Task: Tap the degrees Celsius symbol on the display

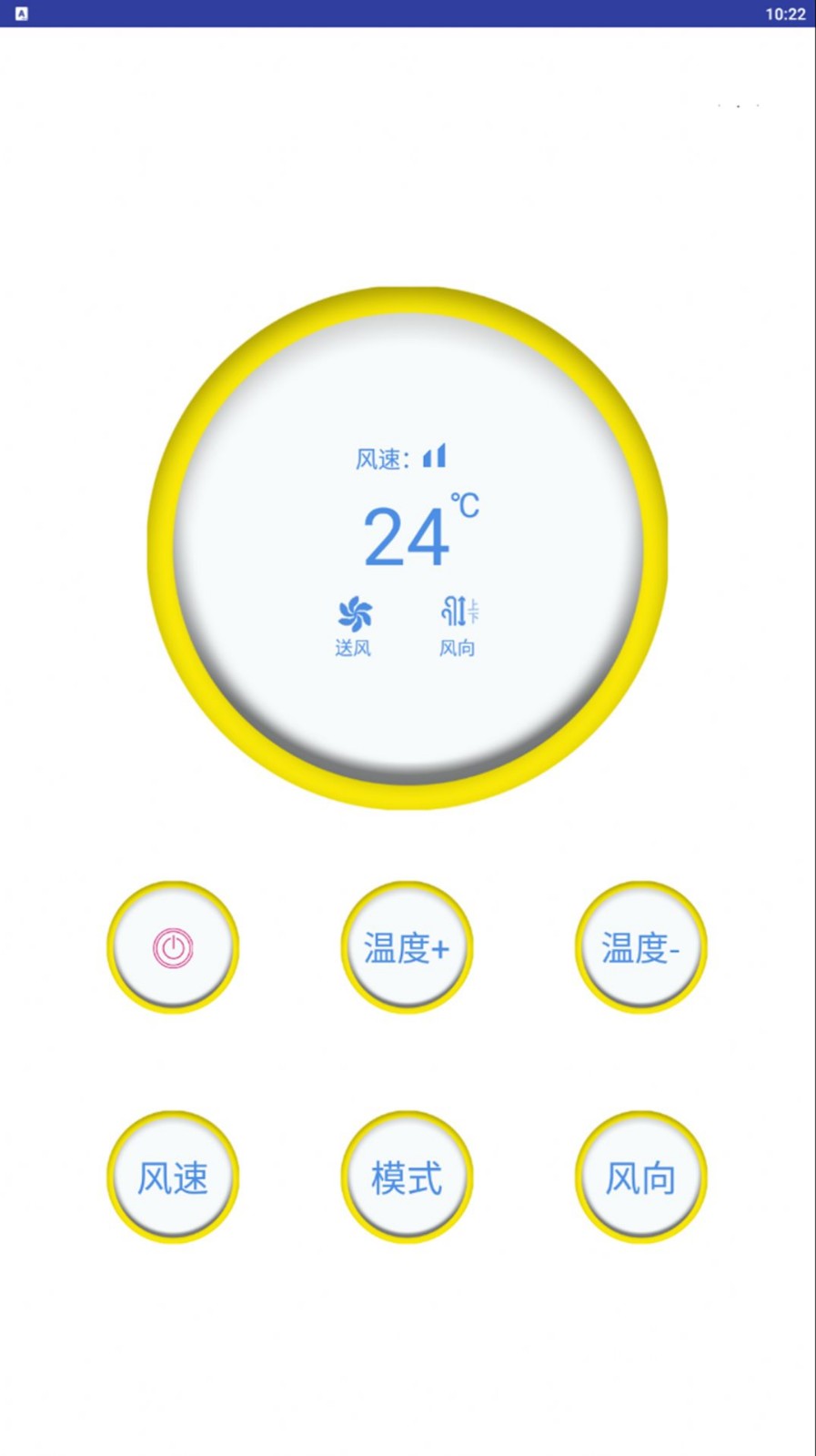Action: coord(466,503)
